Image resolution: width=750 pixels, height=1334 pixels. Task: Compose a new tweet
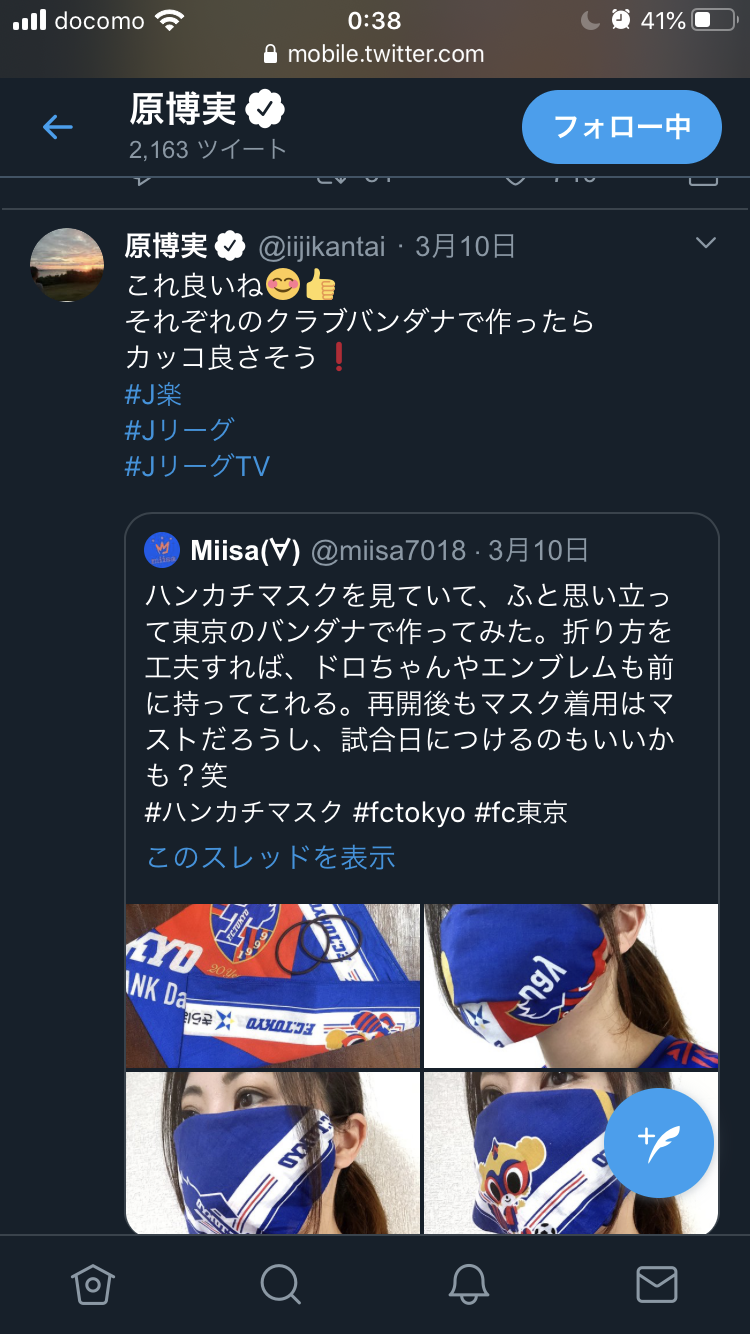659,1143
